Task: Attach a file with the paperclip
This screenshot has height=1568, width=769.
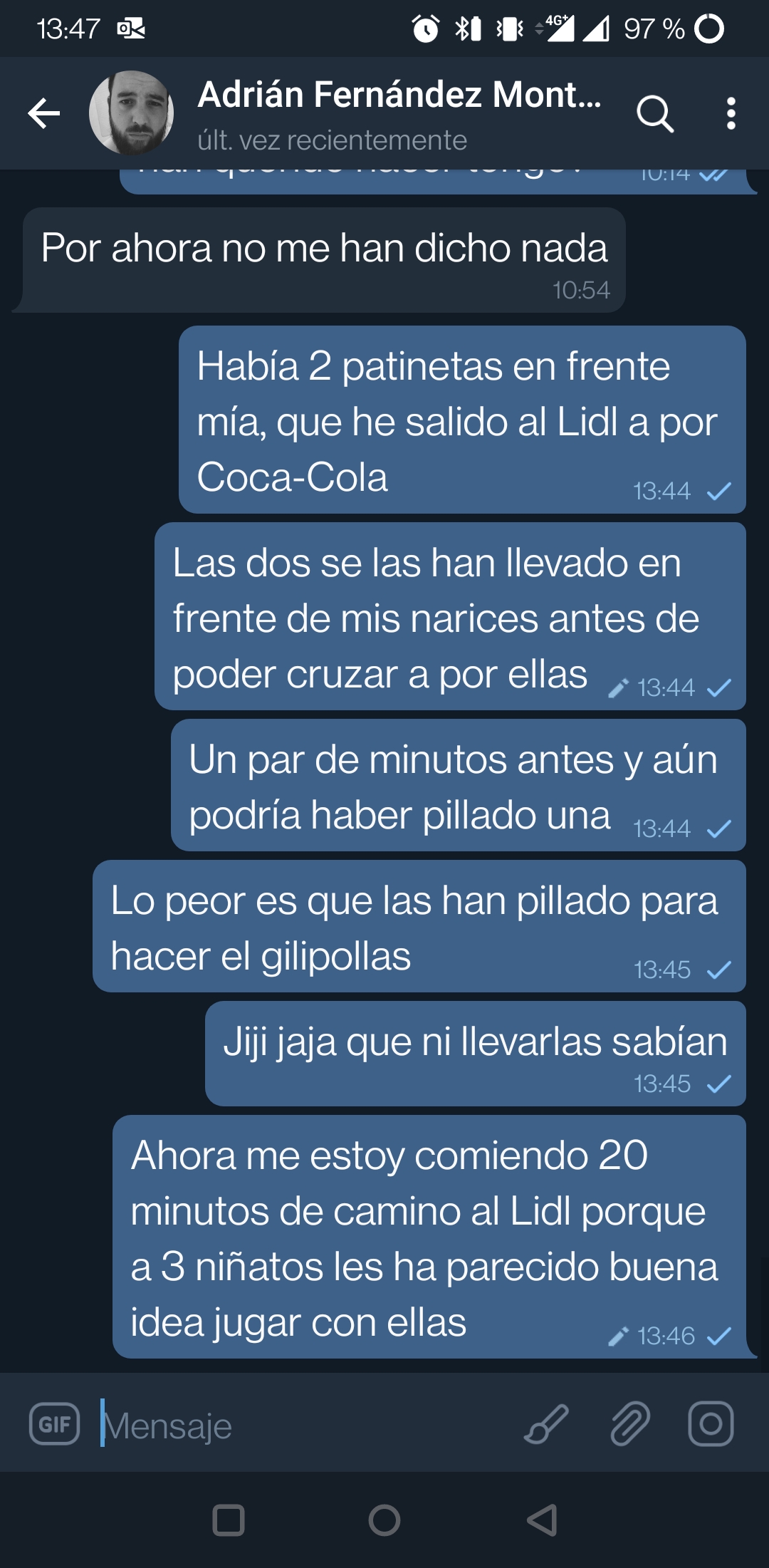Action: click(630, 1423)
